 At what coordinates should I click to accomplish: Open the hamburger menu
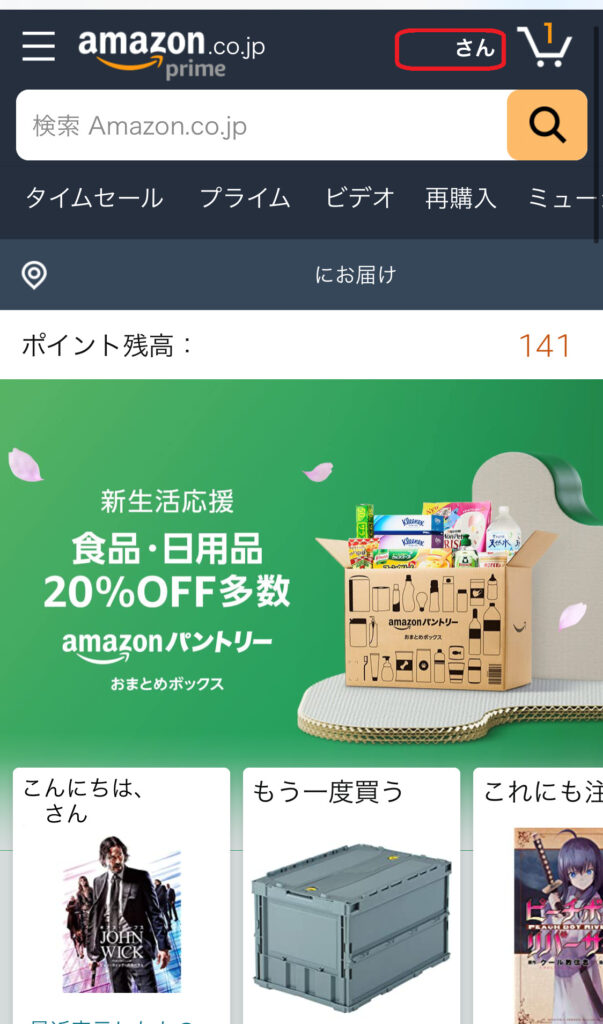[38, 46]
